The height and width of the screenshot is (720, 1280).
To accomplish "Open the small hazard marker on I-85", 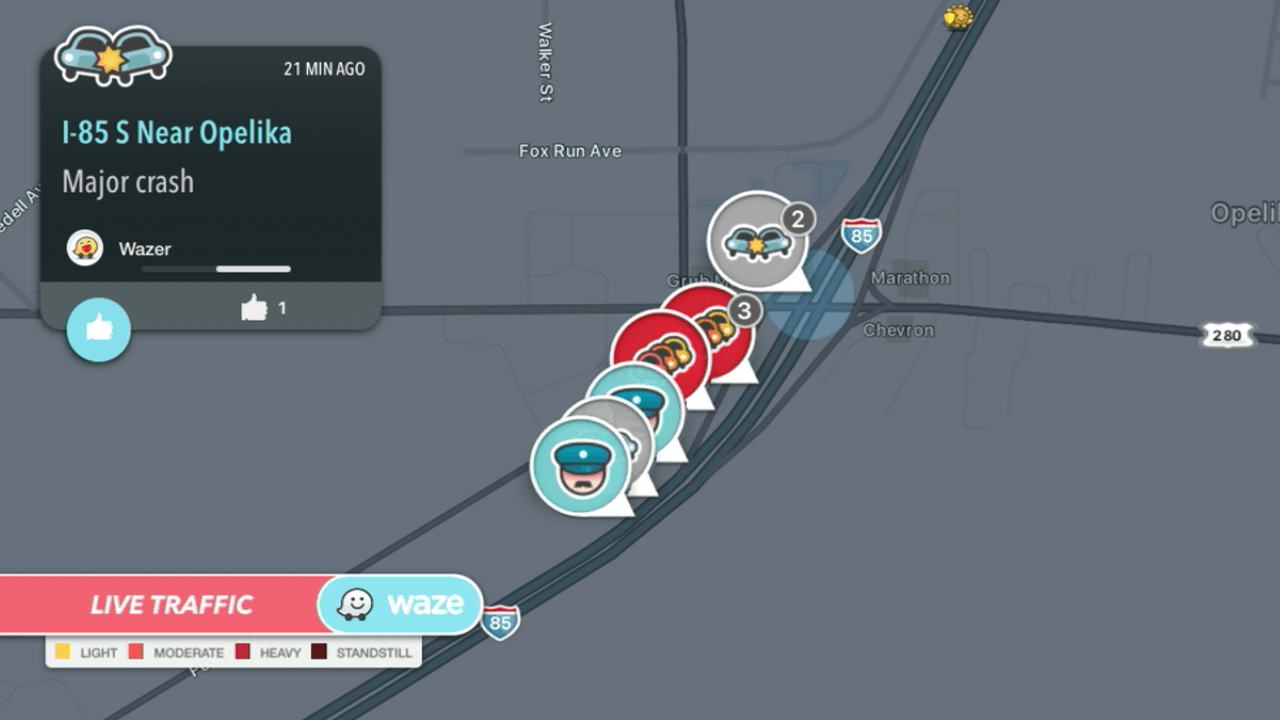I will [x=958, y=17].
